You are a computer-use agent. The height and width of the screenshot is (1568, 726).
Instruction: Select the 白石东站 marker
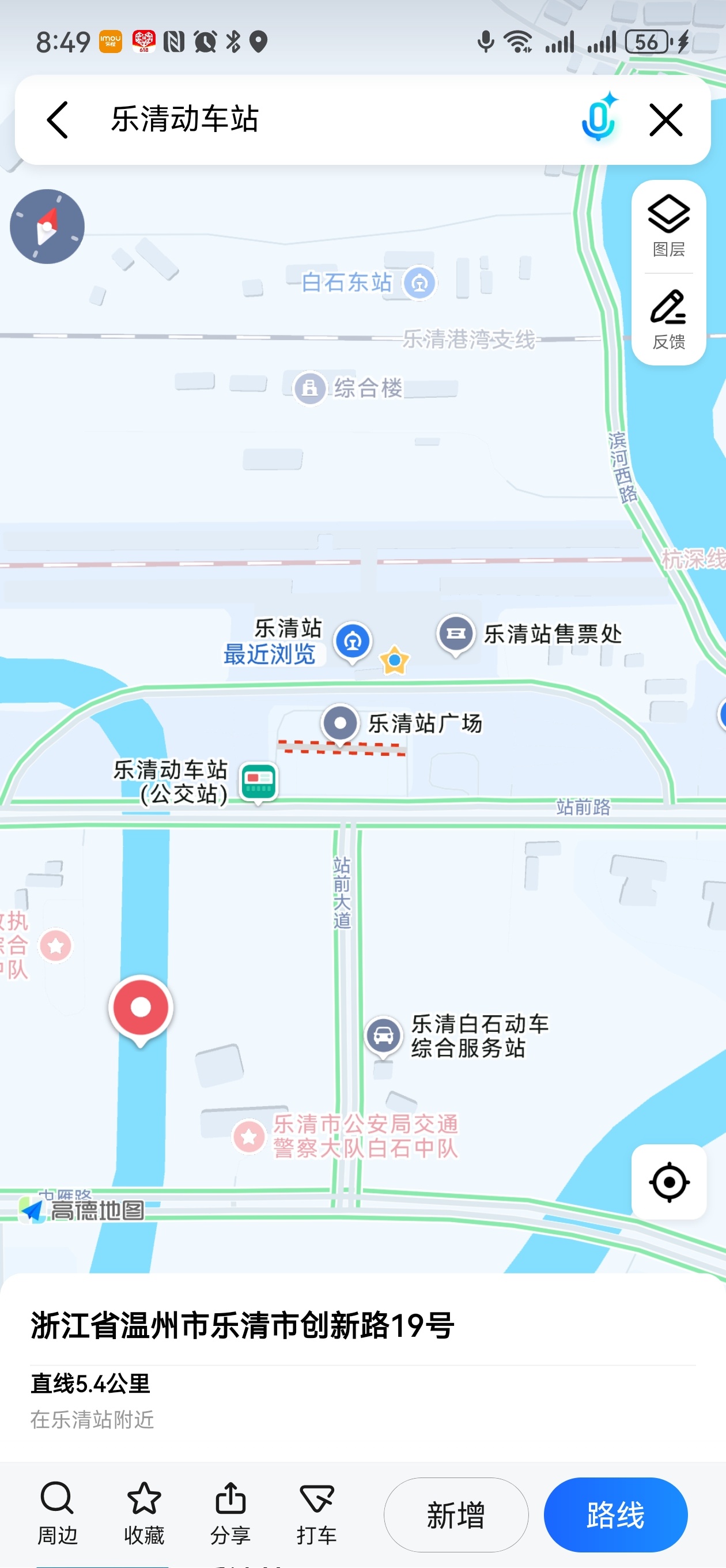click(x=420, y=282)
